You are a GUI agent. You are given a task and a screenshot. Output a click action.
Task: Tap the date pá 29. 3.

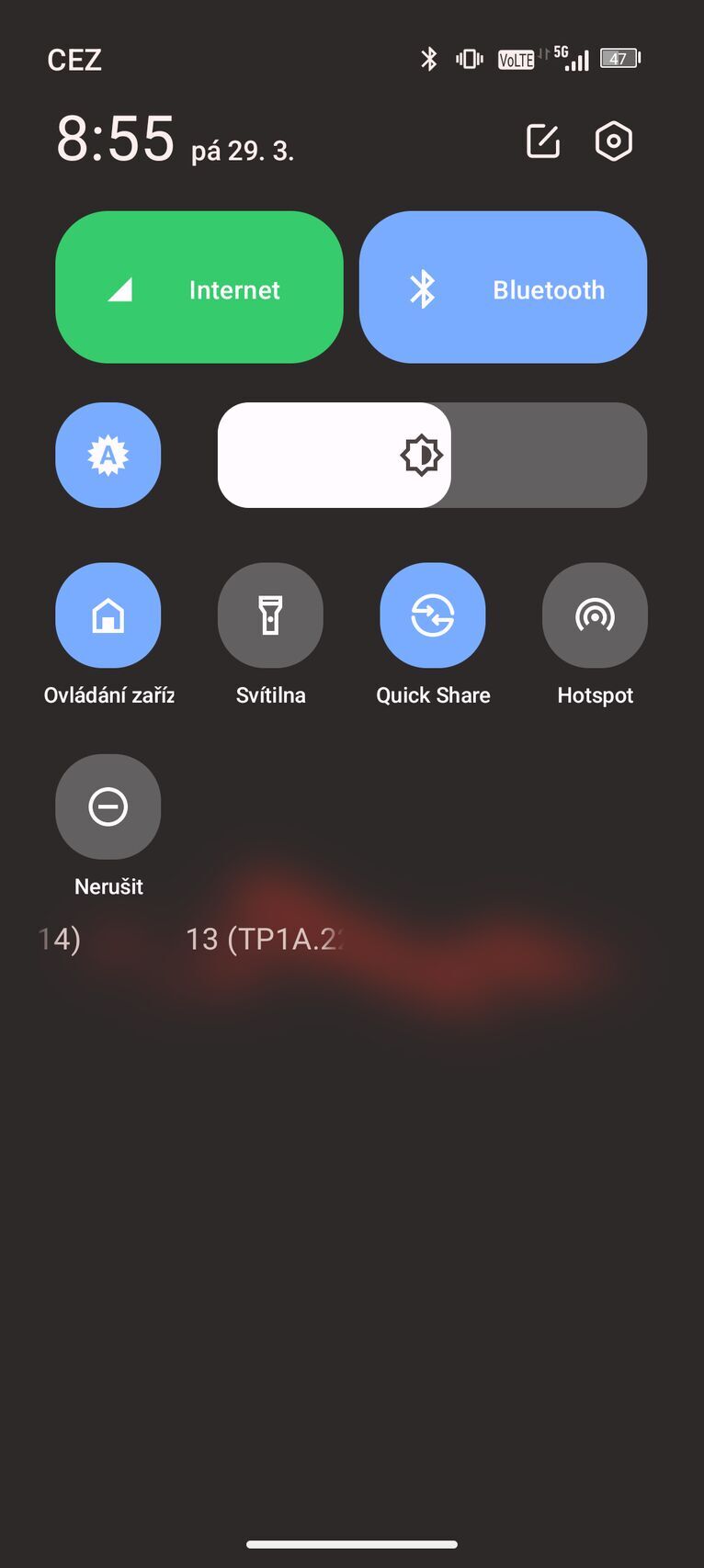[245, 151]
